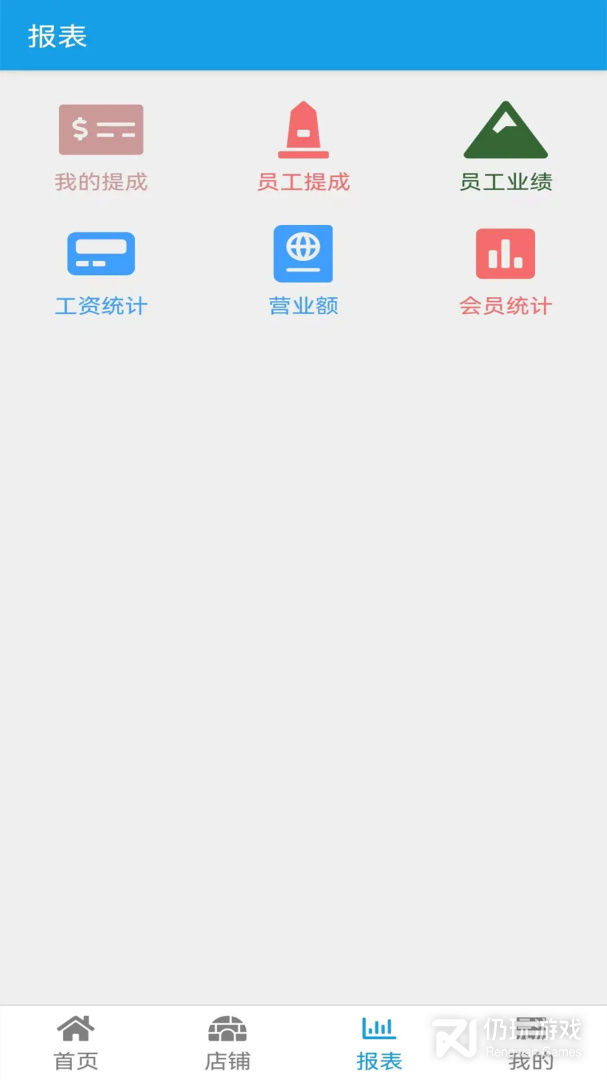Switch to the 首页 tab
The height and width of the screenshot is (1080, 607).
tap(76, 1043)
